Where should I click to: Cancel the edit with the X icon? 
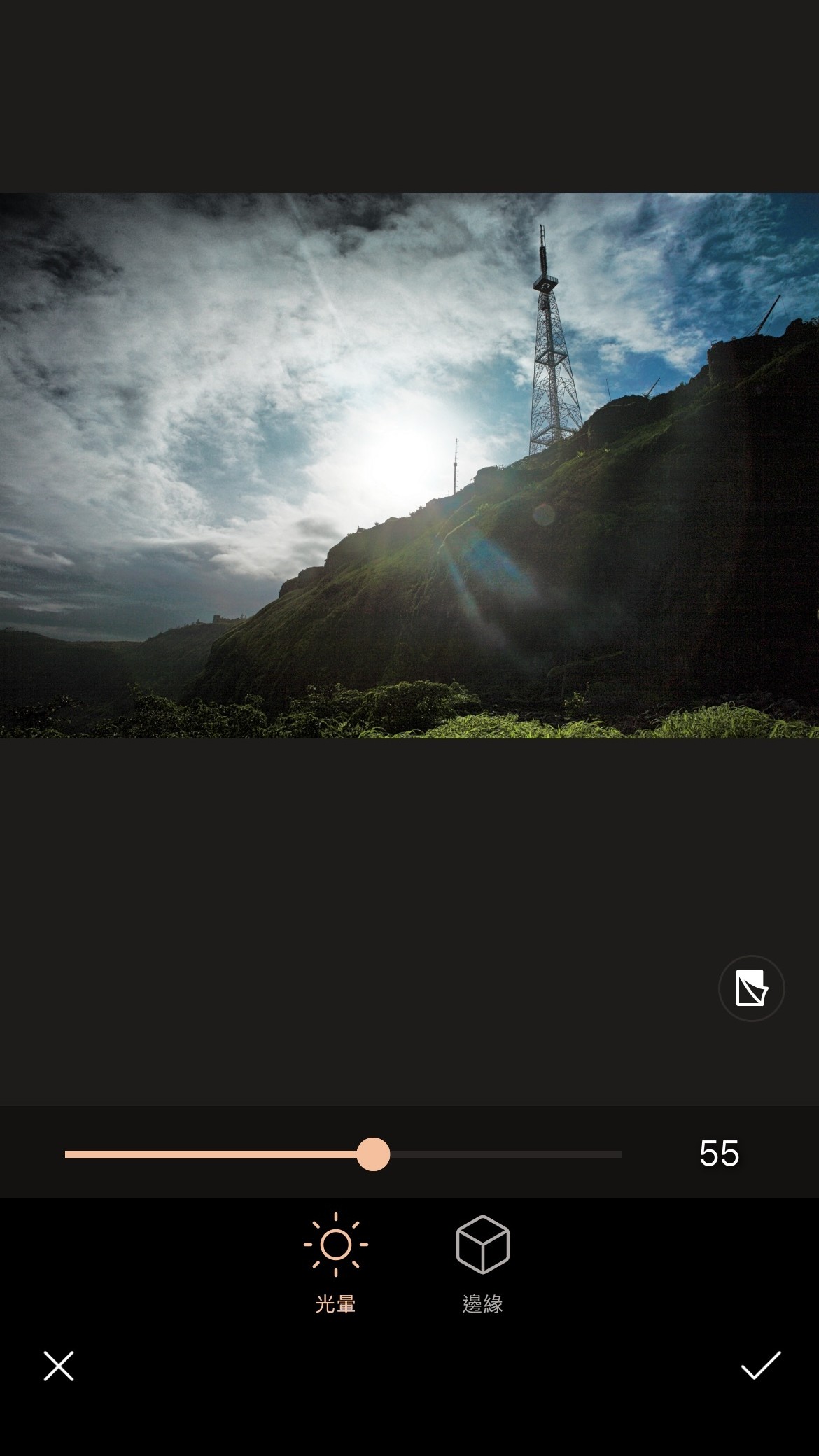coord(59,1366)
